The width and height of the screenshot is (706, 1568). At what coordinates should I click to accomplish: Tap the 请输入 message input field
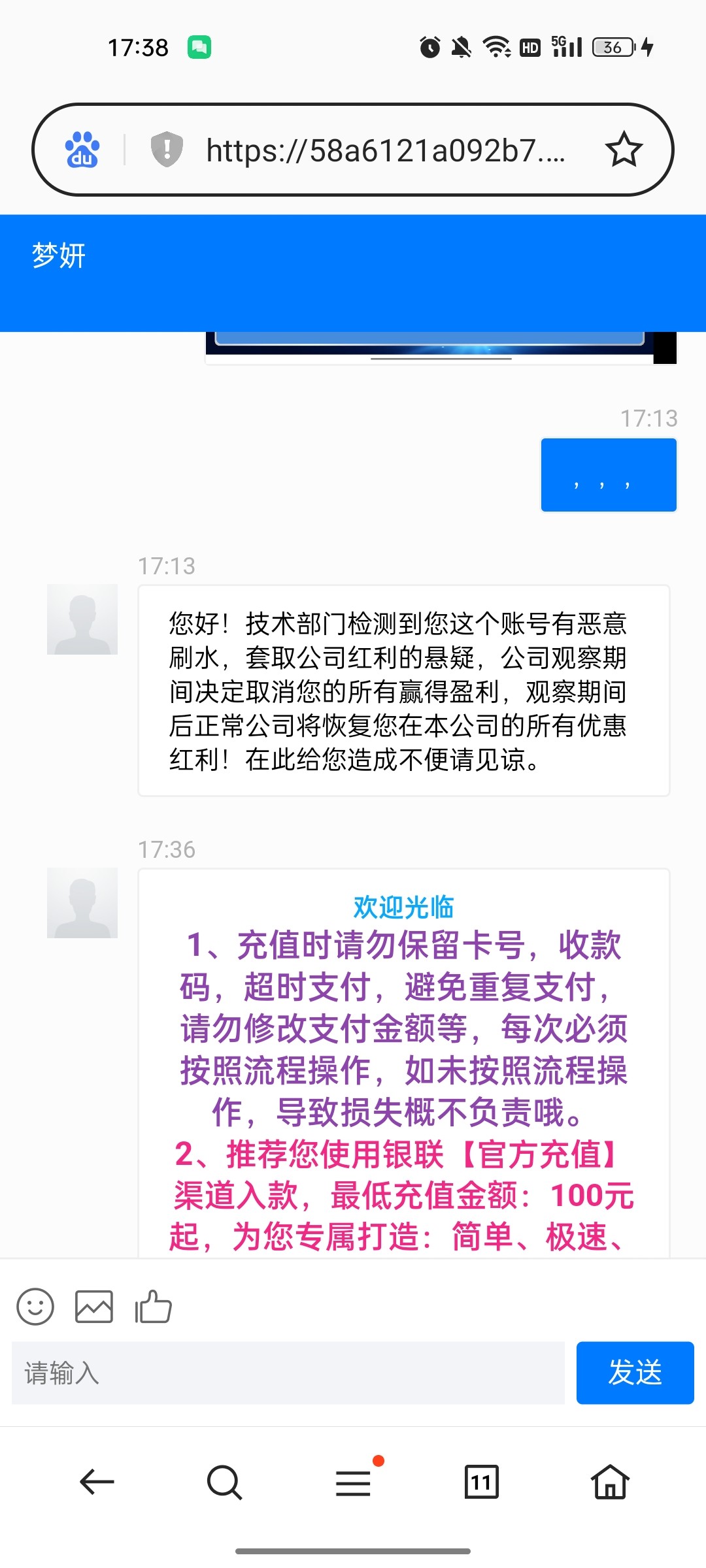[288, 1374]
